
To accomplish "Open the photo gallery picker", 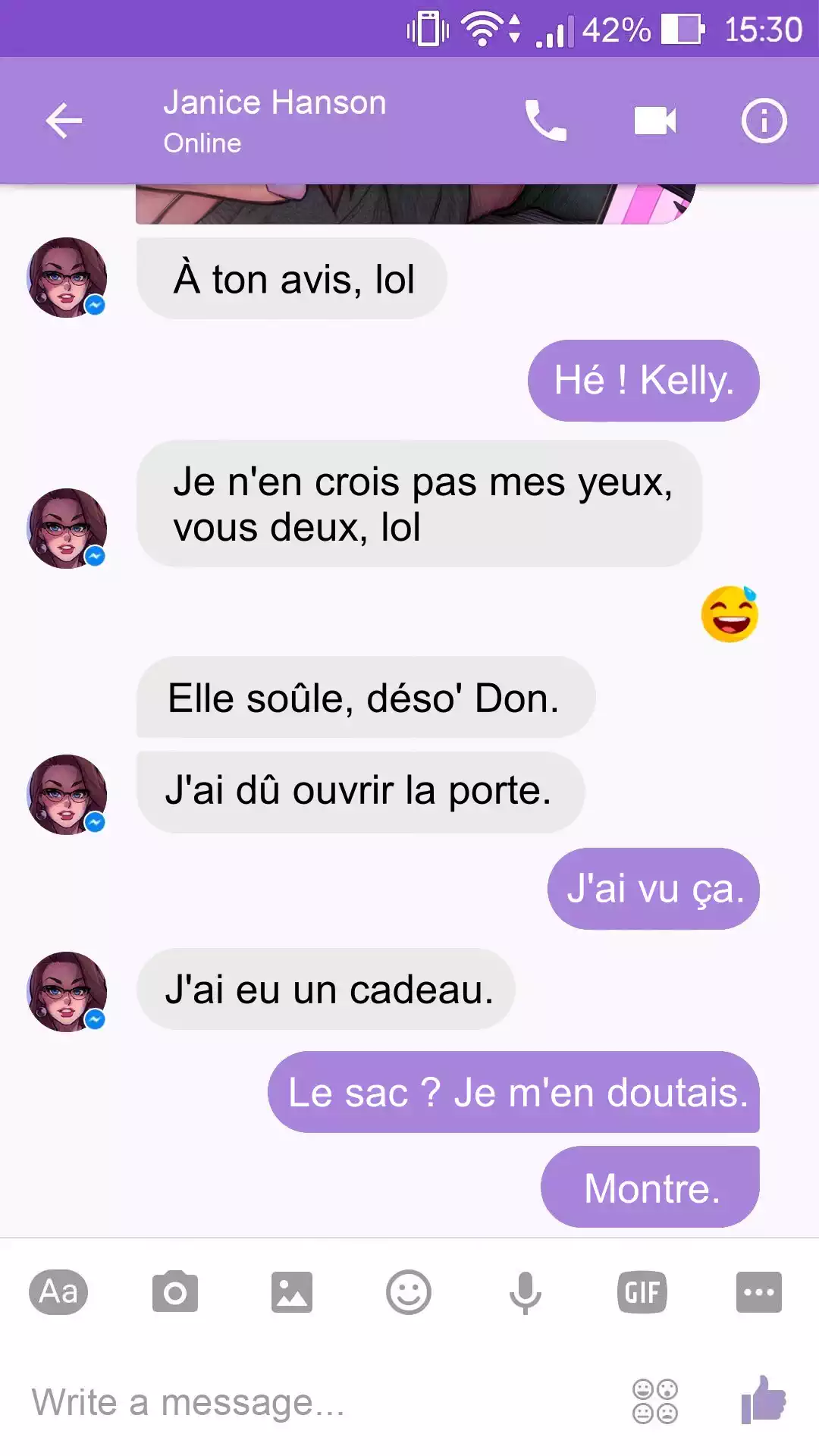I will point(292,1291).
